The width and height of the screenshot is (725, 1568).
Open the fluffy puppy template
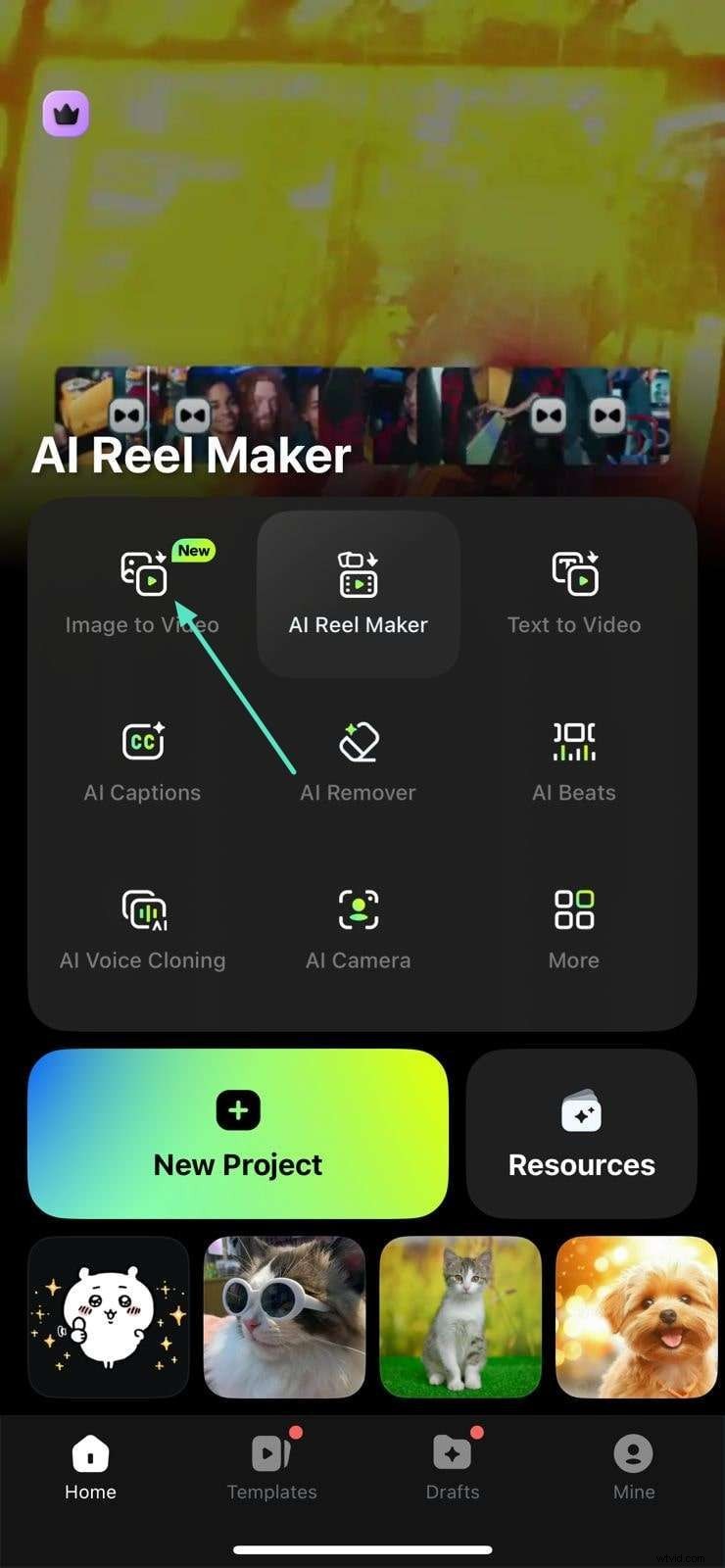pyautogui.click(x=637, y=1316)
